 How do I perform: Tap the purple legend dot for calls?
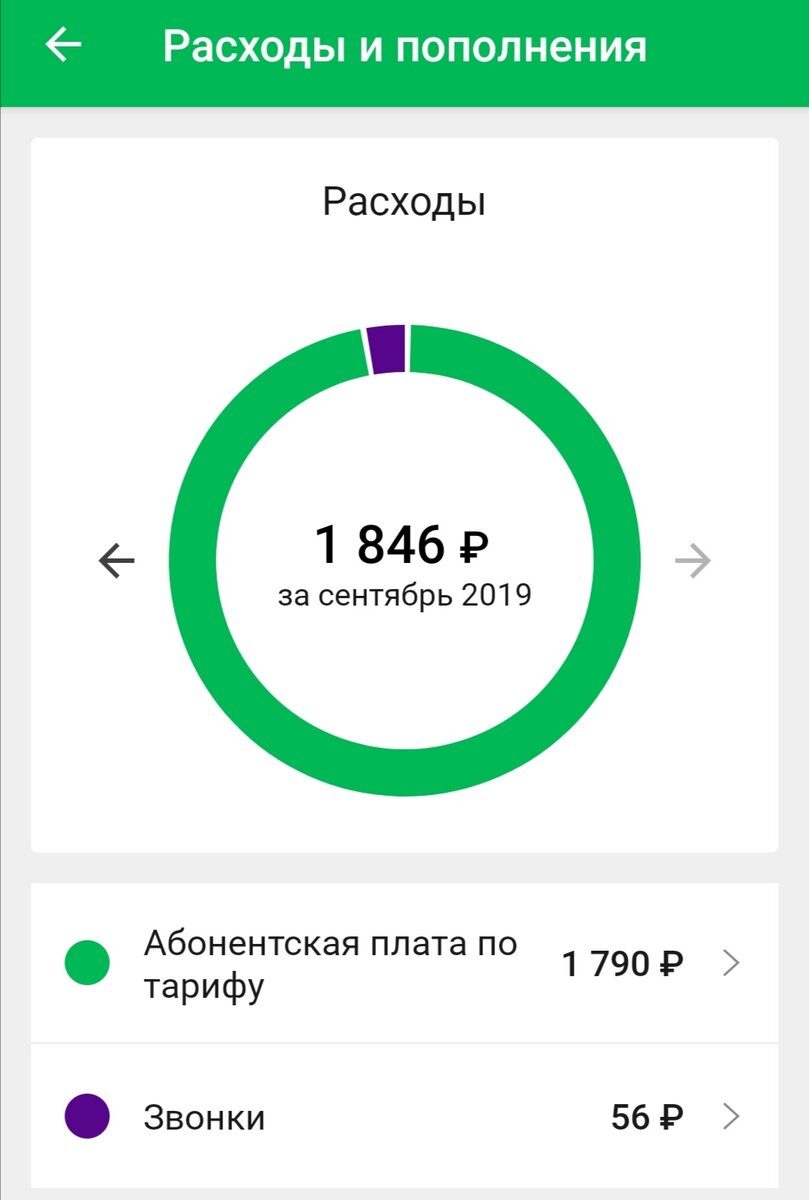click(x=87, y=1117)
